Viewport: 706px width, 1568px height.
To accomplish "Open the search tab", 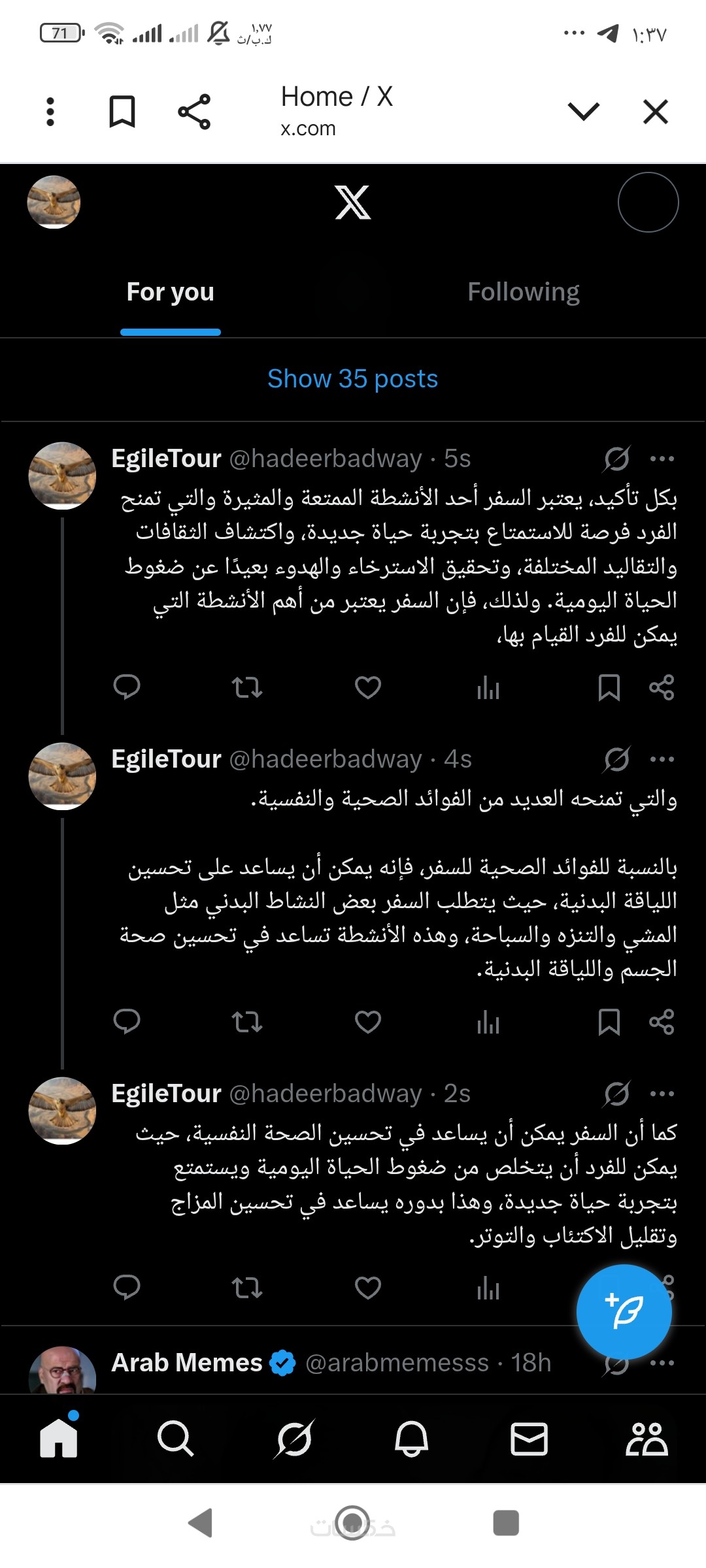I will (175, 1439).
